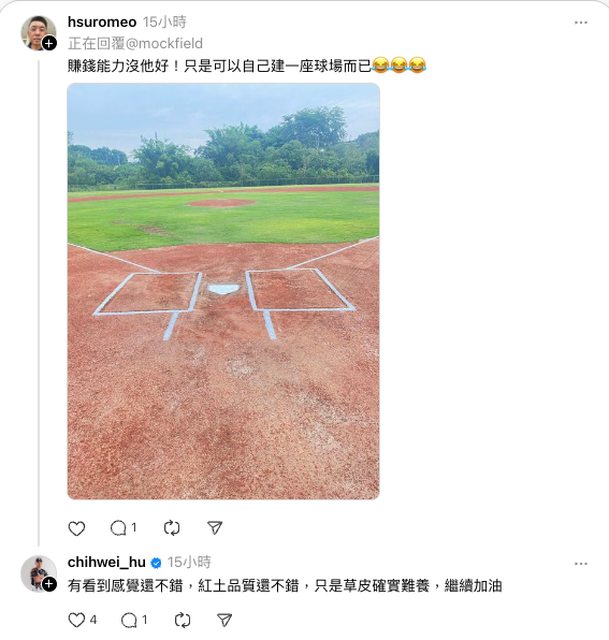This screenshot has height=640, width=609.
Task: Open the chihwei_hu username link
Action: (x=106, y=562)
